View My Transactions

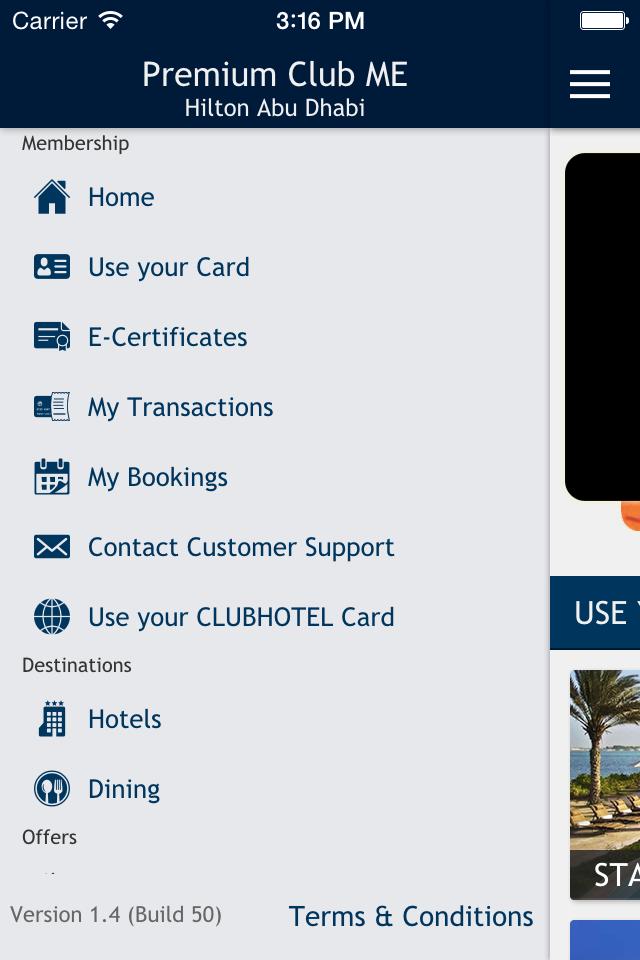pyautogui.click(x=180, y=407)
